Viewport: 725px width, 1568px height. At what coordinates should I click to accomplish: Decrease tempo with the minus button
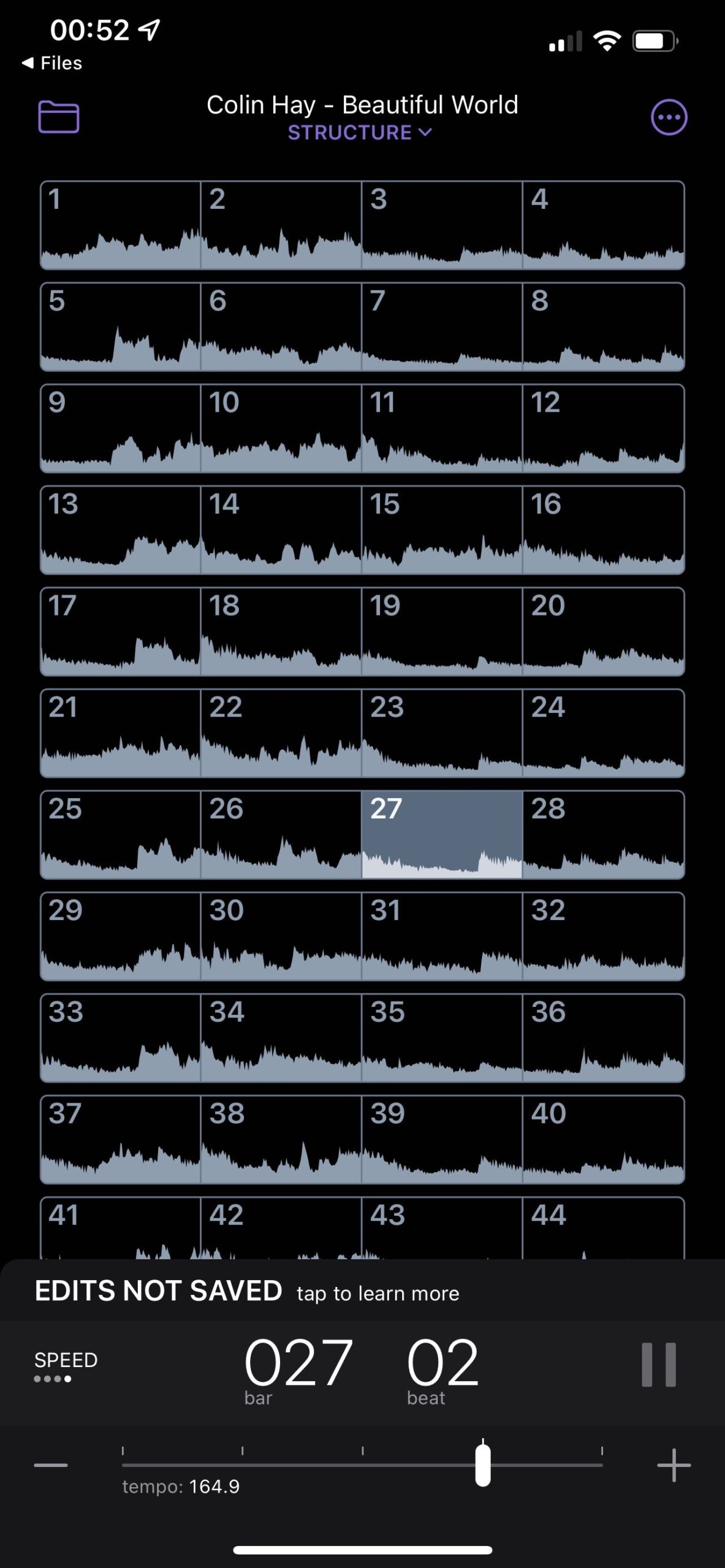pyautogui.click(x=51, y=1465)
